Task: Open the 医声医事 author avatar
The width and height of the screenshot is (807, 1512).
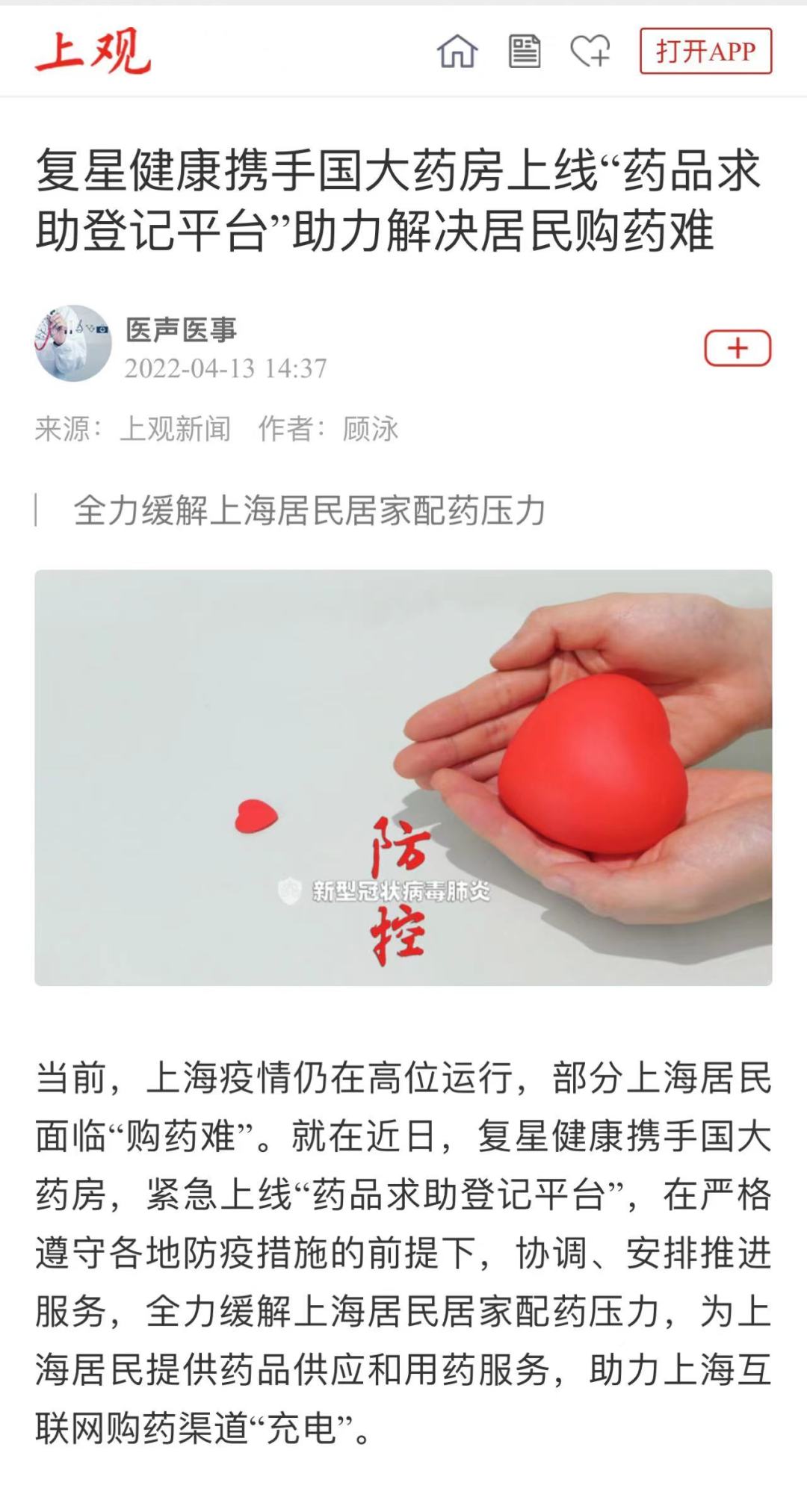Action: coord(73,344)
